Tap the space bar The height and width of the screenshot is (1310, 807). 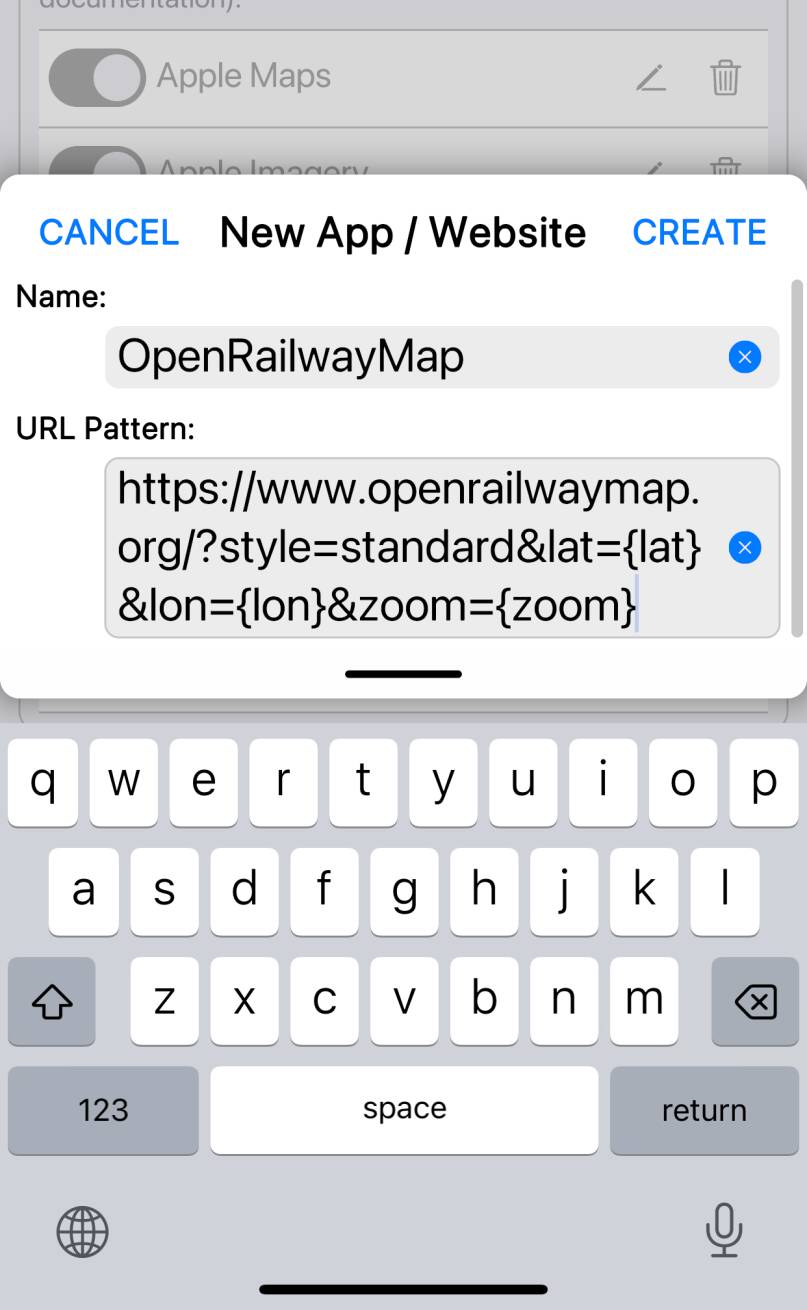tap(404, 1110)
